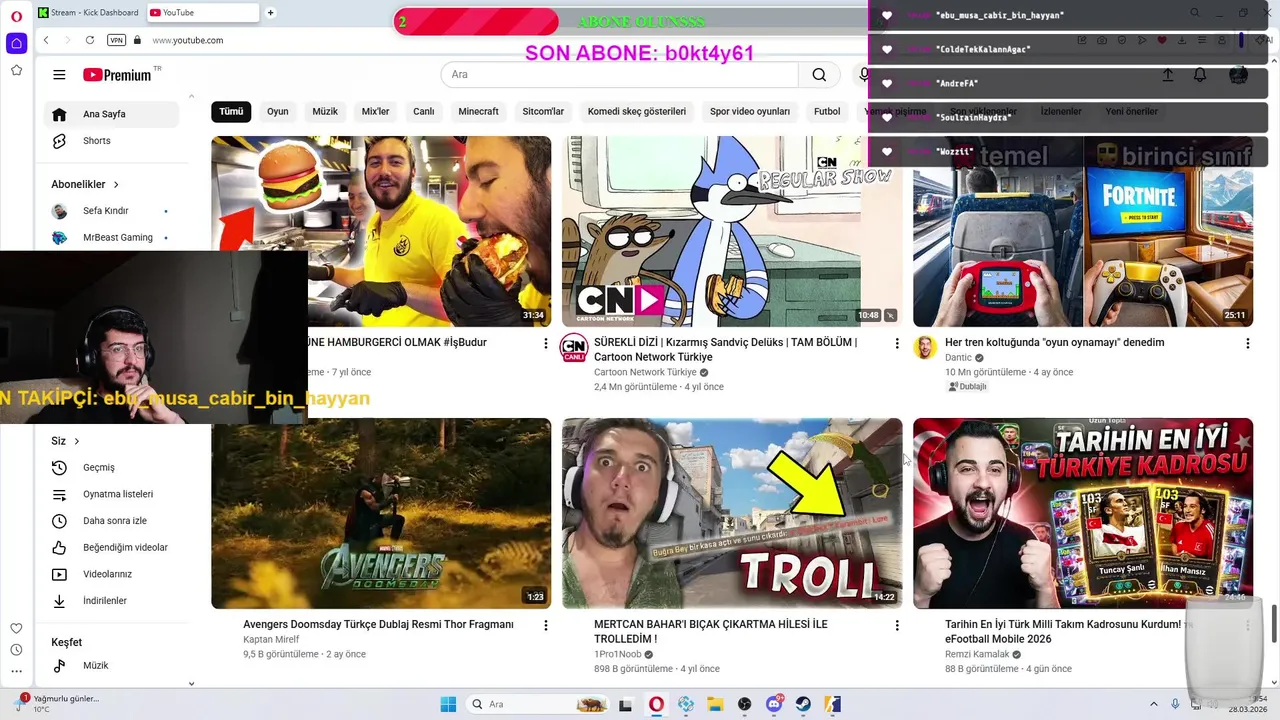Select the Oyun filter chip
This screenshot has width=1280, height=720.
coord(277,112)
